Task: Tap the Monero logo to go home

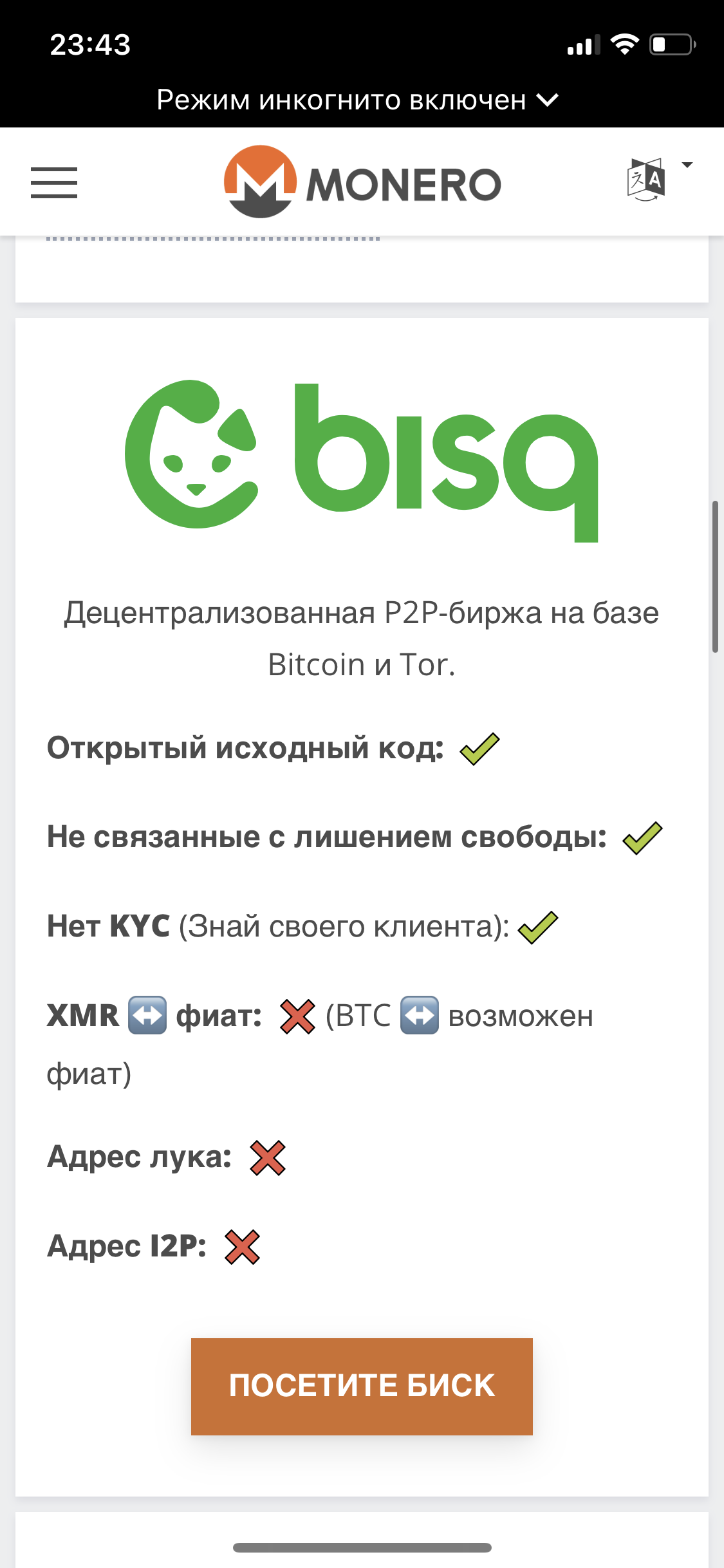Action: 362,182
